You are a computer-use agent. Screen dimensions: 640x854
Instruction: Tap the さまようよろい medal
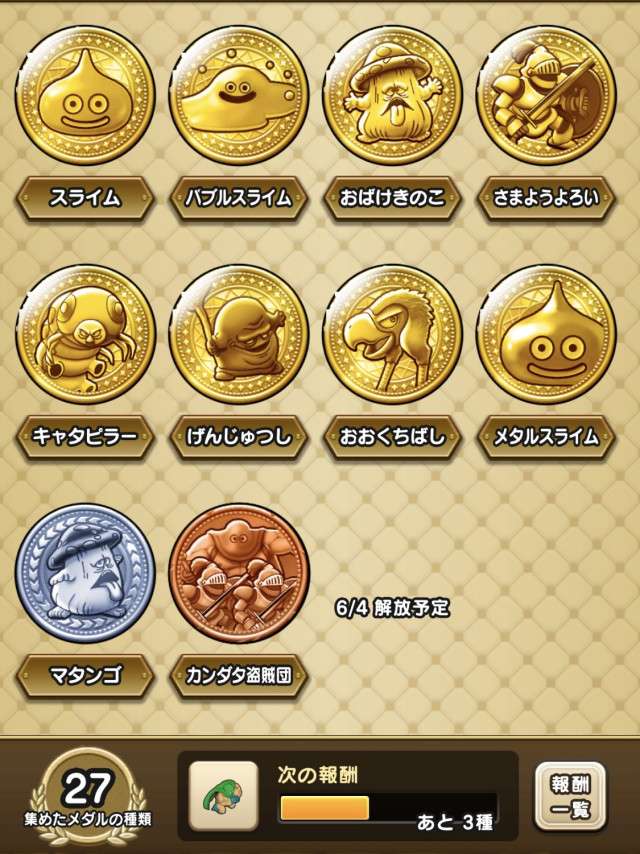pos(546,95)
